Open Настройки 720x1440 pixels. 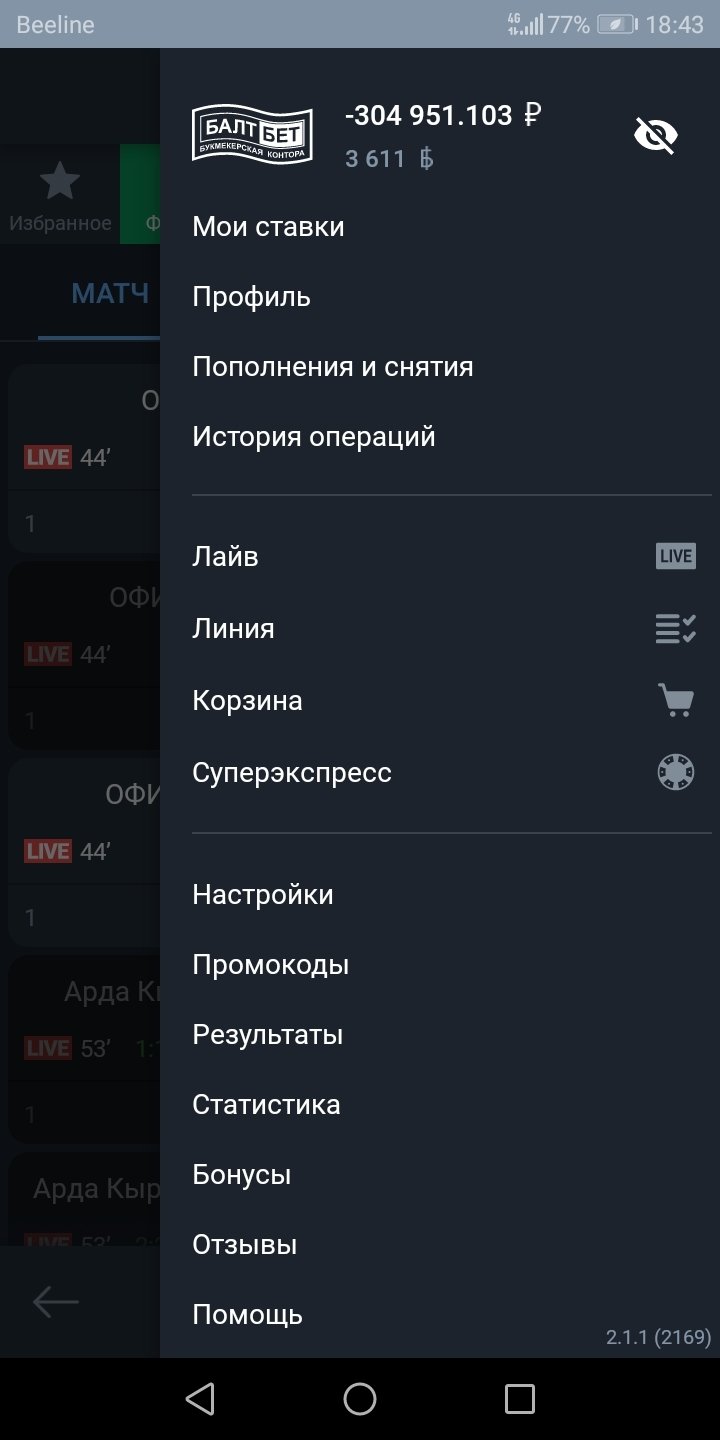click(x=263, y=894)
